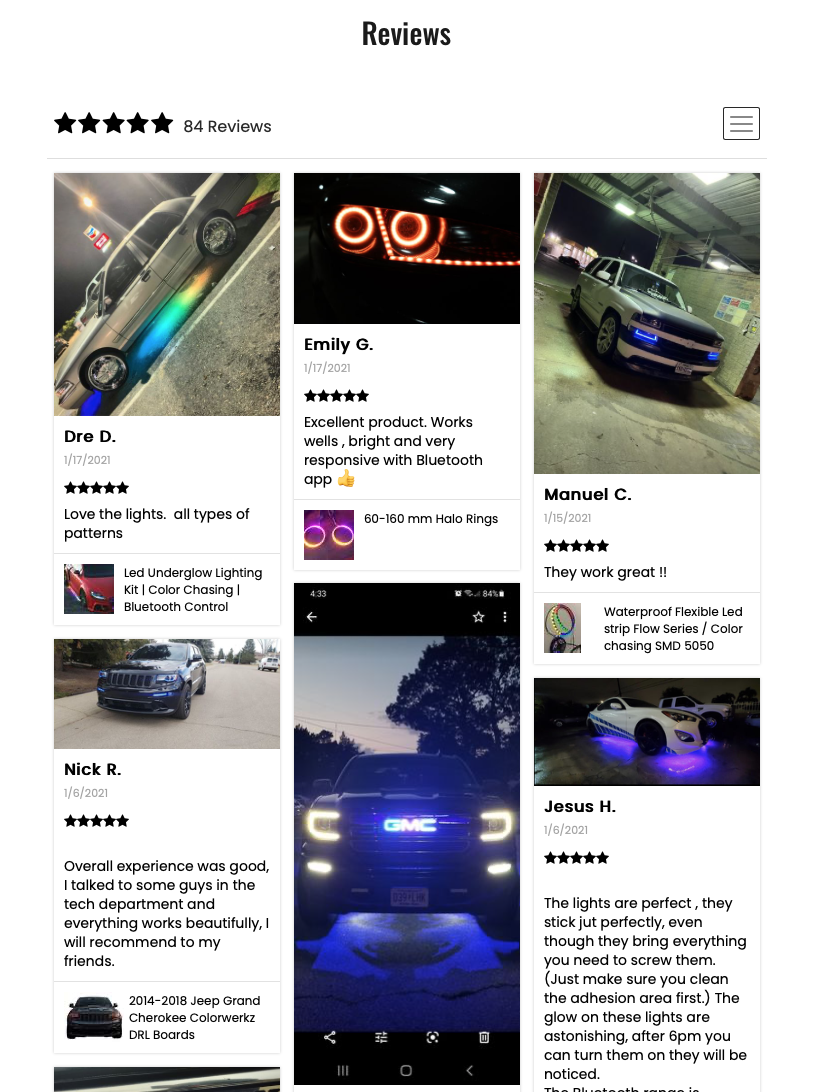The image size is (831, 1092).
Task: Open Dre D.'s review photo
Action: click(167, 294)
